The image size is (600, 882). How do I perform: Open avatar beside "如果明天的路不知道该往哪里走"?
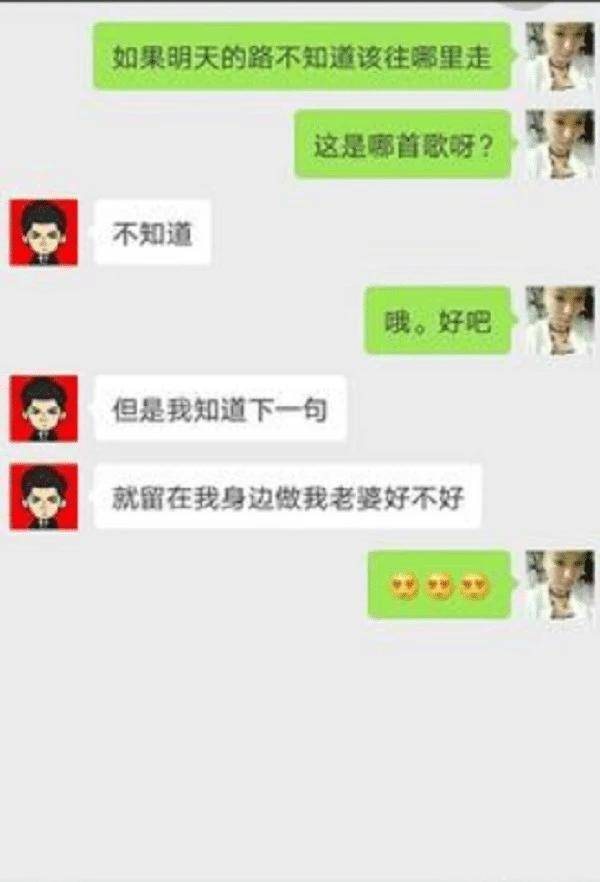pos(559,56)
